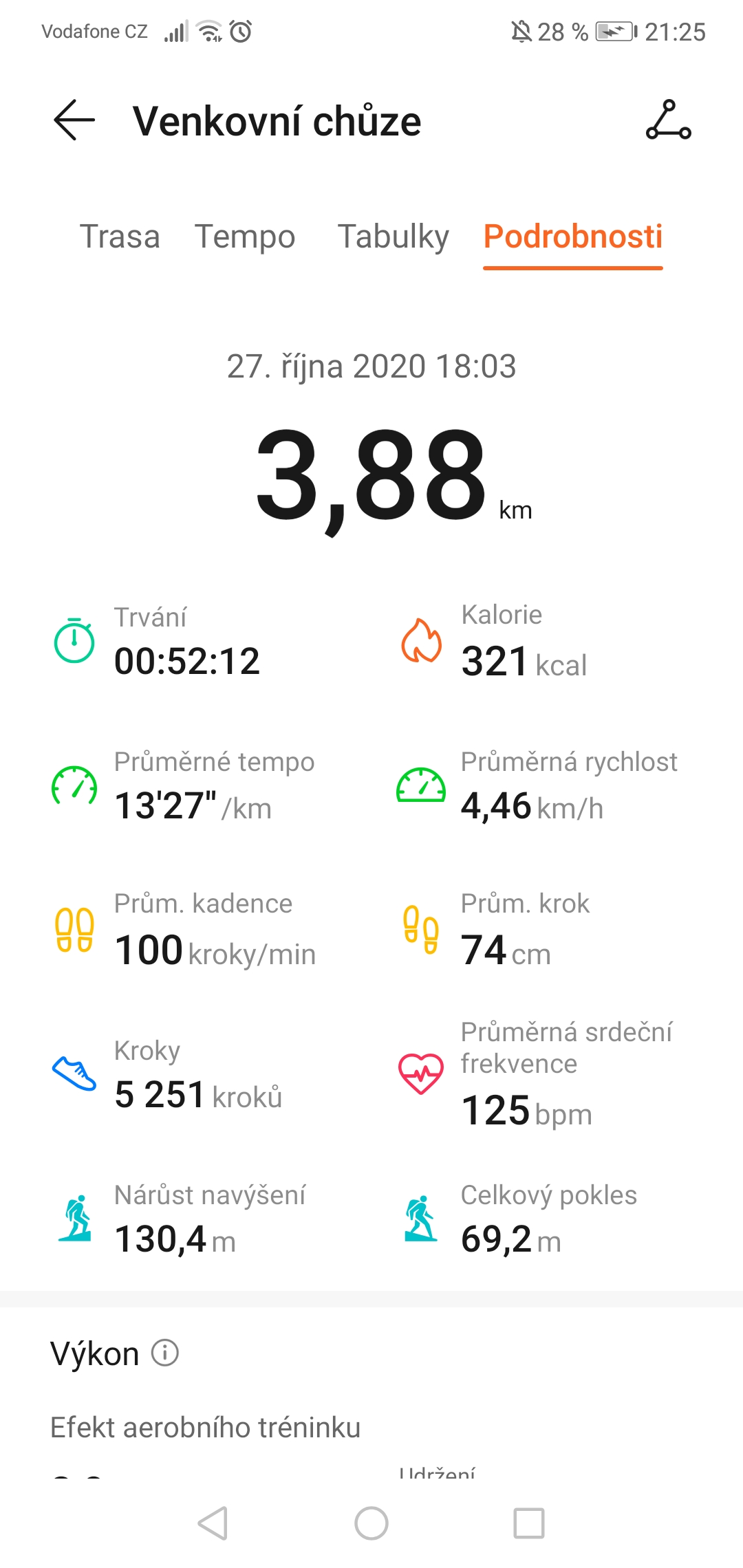
Task: Switch to the Tempo tab
Action: (245, 237)
